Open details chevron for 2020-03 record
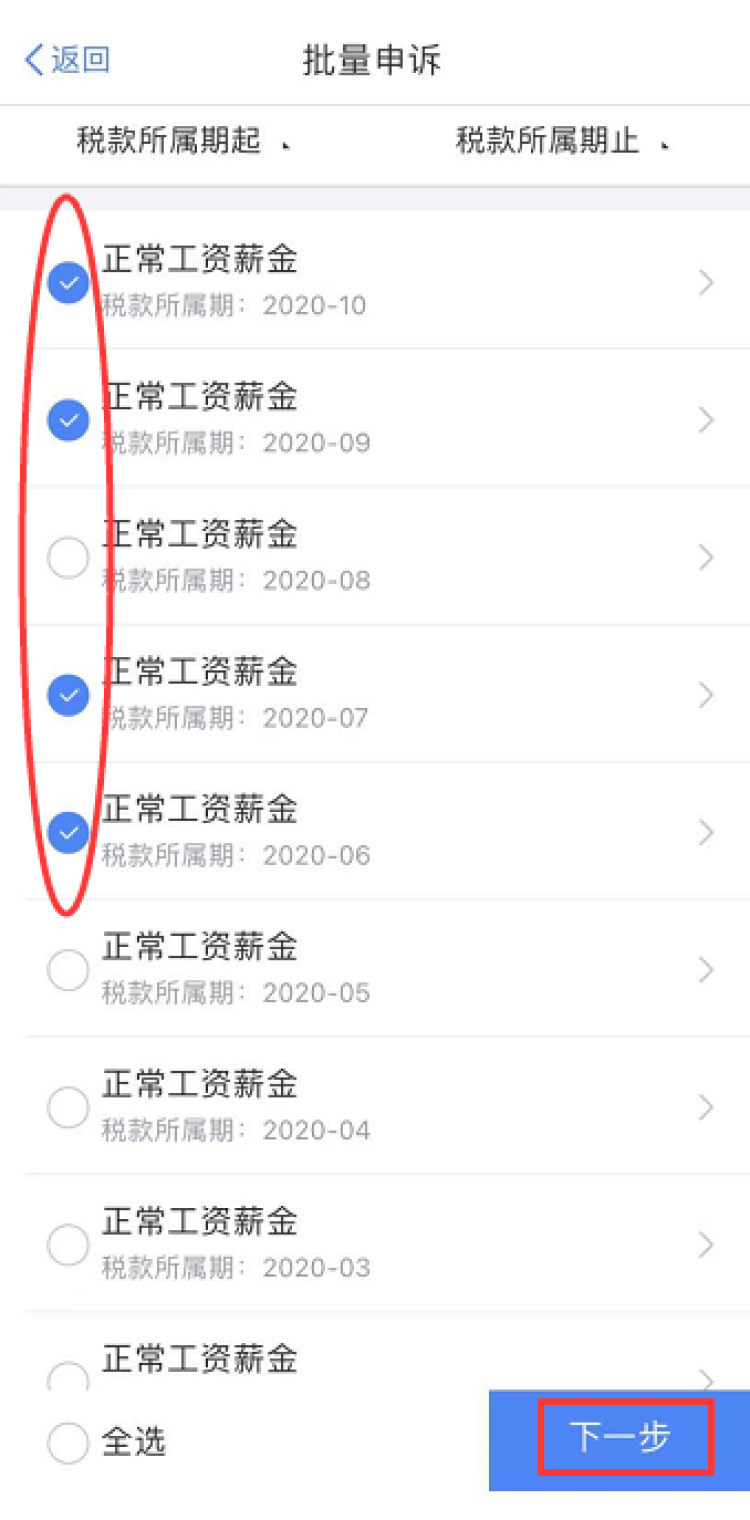Image resolution: width=750 pixels, height=1520 pixels. 706,1244
